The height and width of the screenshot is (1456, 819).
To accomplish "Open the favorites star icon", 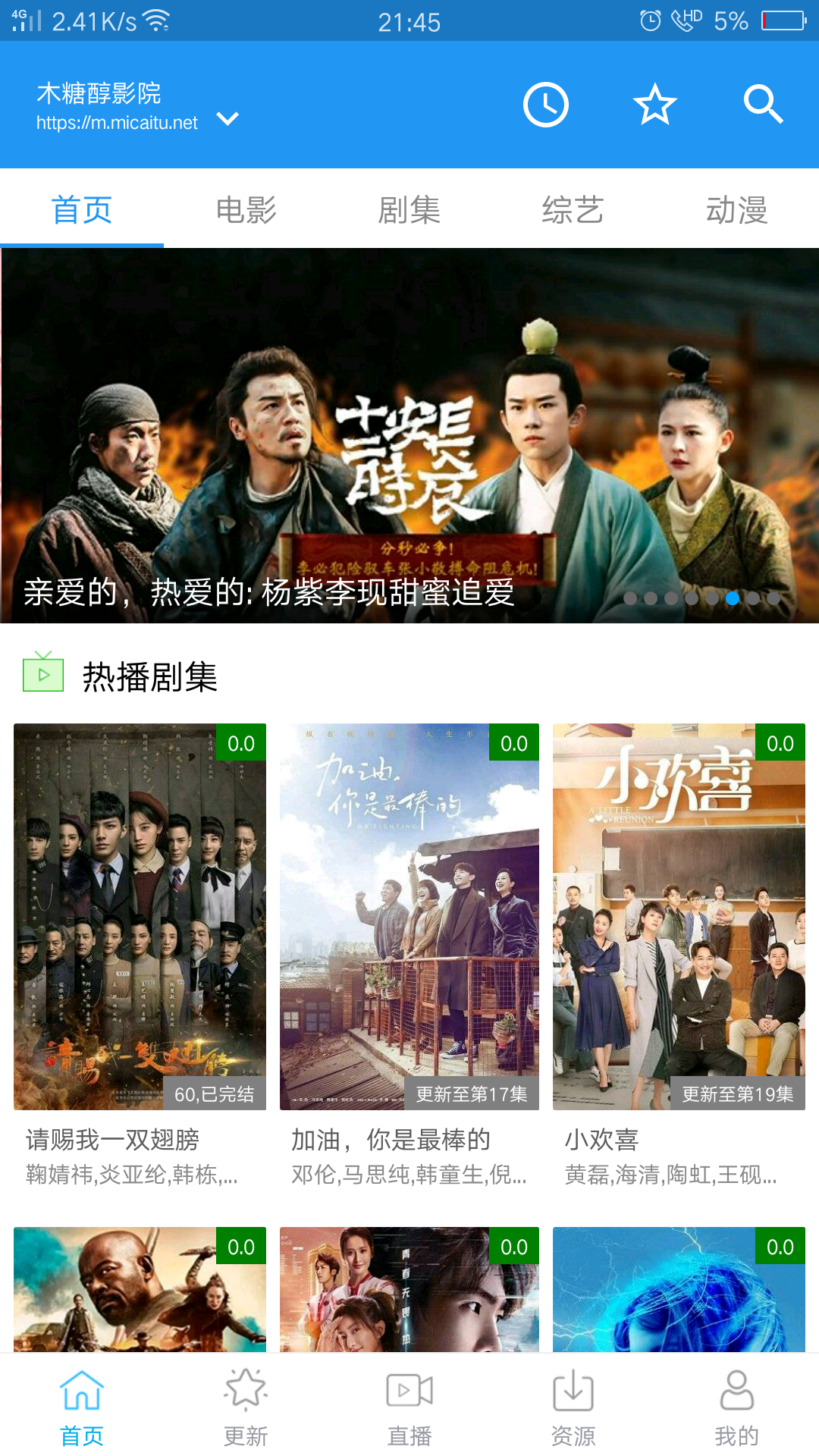I will [654, 105].
